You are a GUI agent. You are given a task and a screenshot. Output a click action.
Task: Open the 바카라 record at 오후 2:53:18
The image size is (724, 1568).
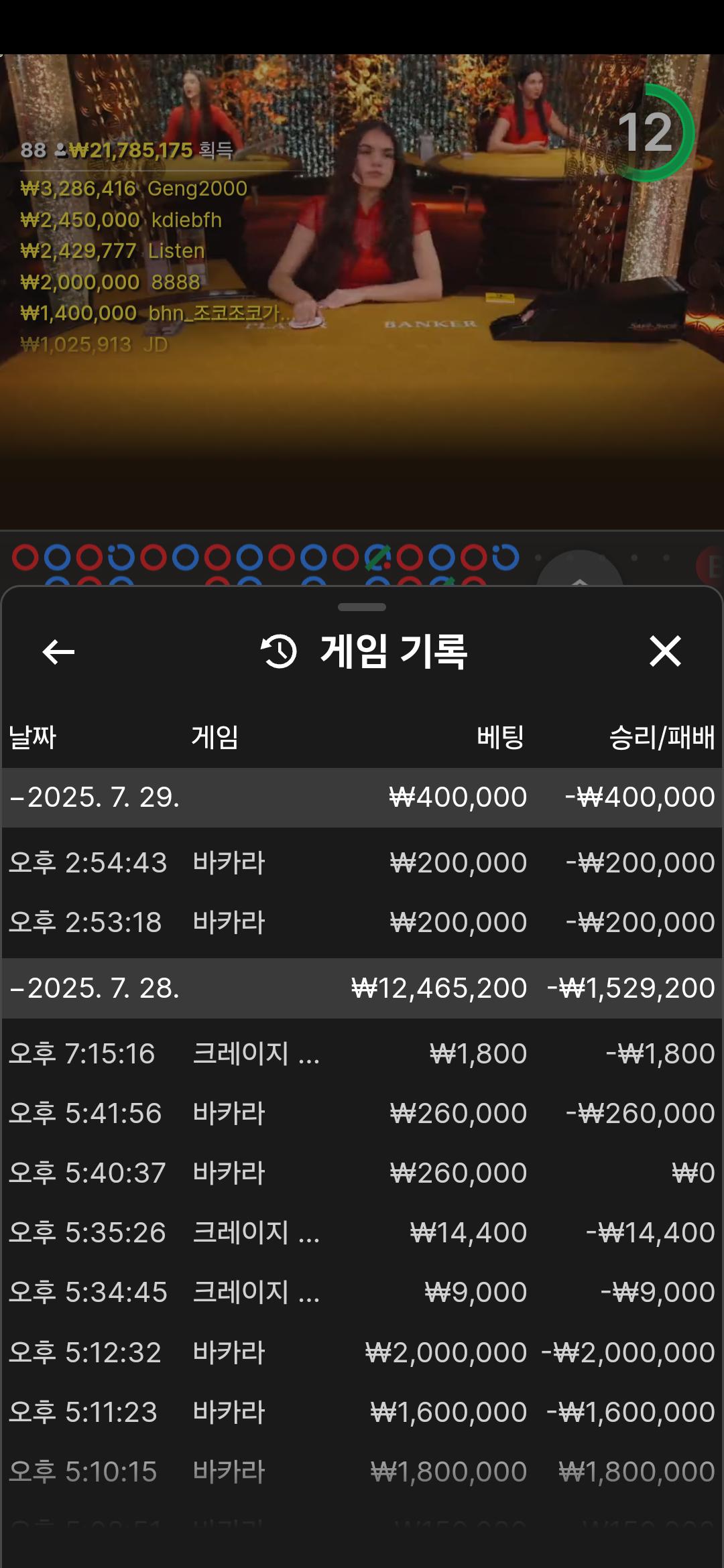click(x=362, y=922)
